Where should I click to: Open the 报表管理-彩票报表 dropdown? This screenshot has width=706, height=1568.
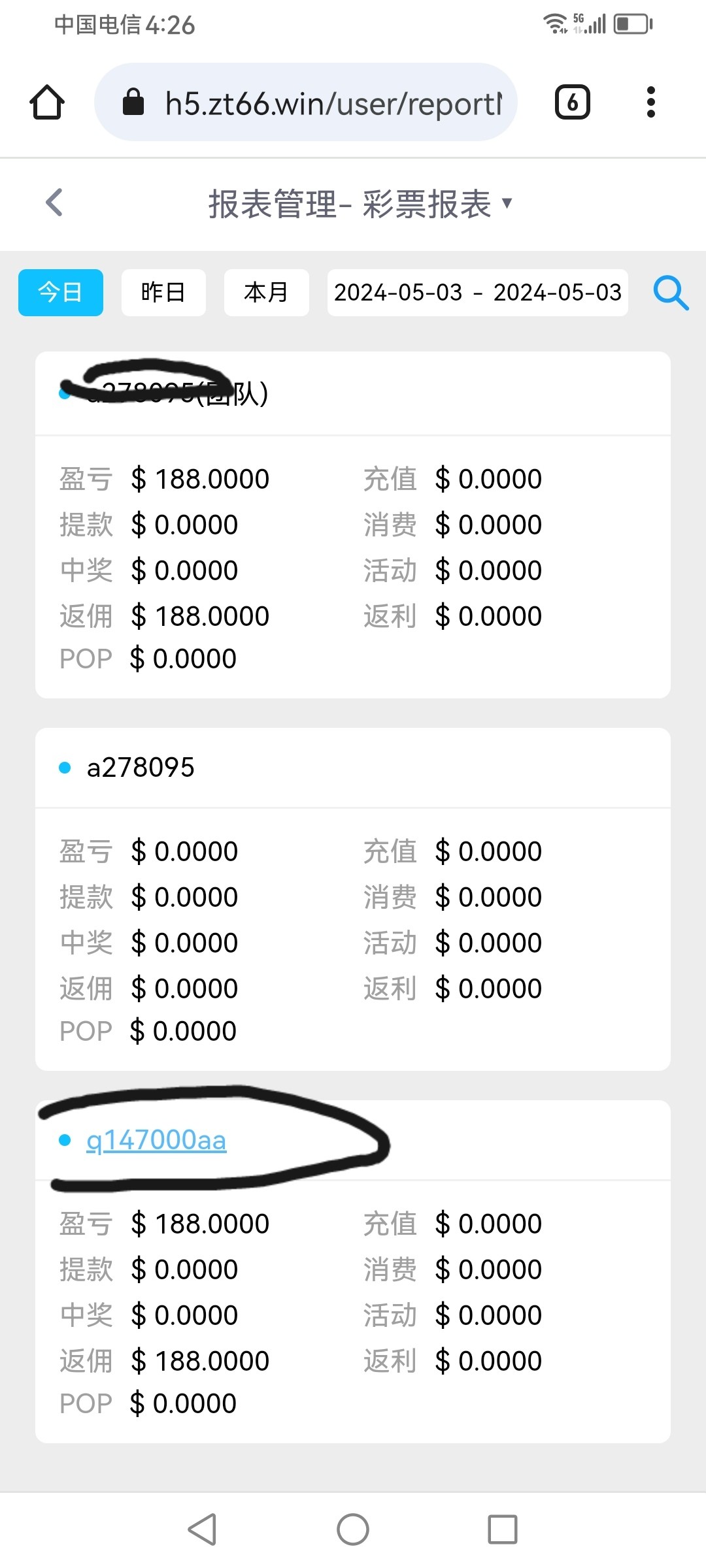point(360,204)
